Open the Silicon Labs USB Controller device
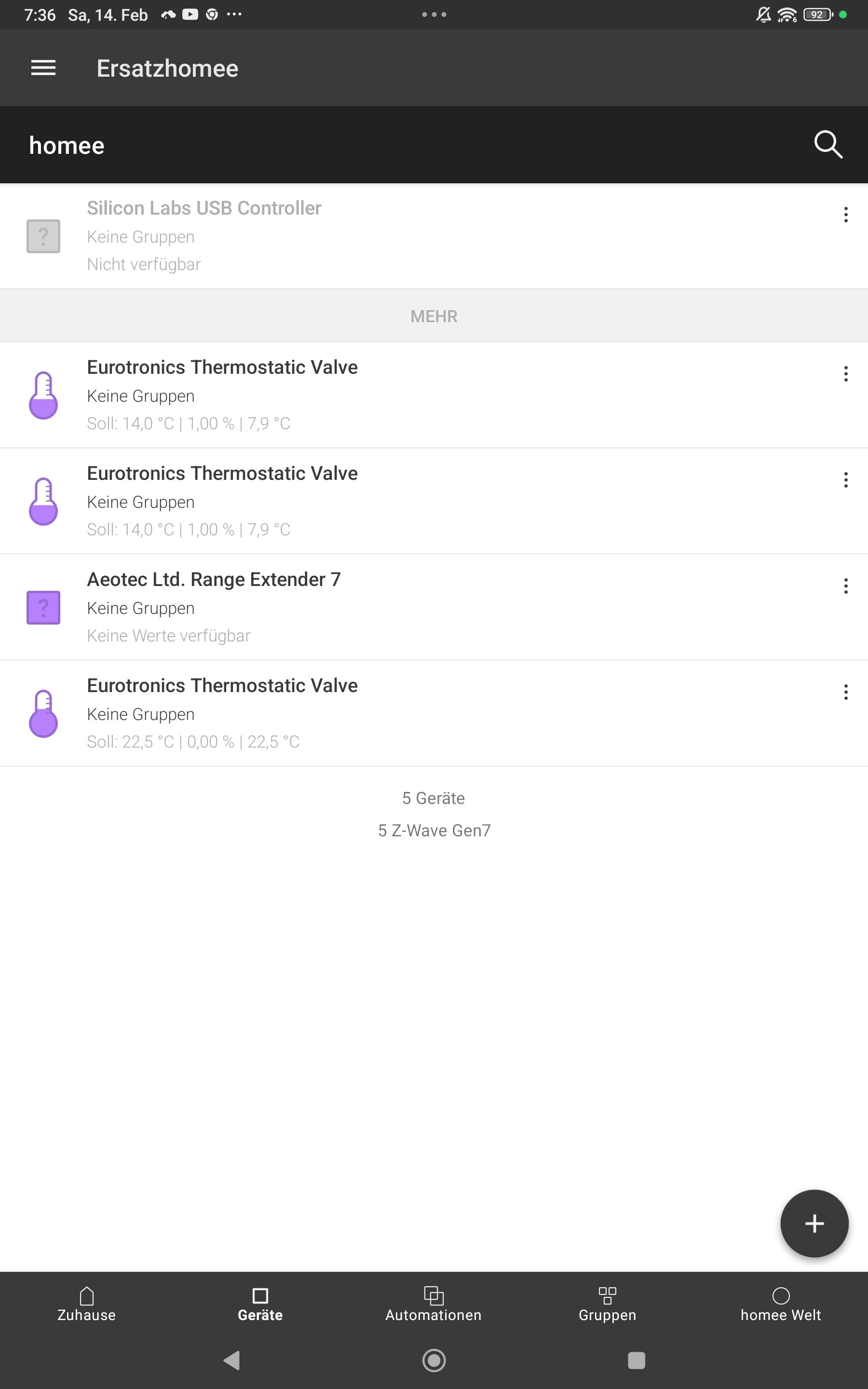The width and height of the screenshot is (868, 1389). tap(204, 235)
